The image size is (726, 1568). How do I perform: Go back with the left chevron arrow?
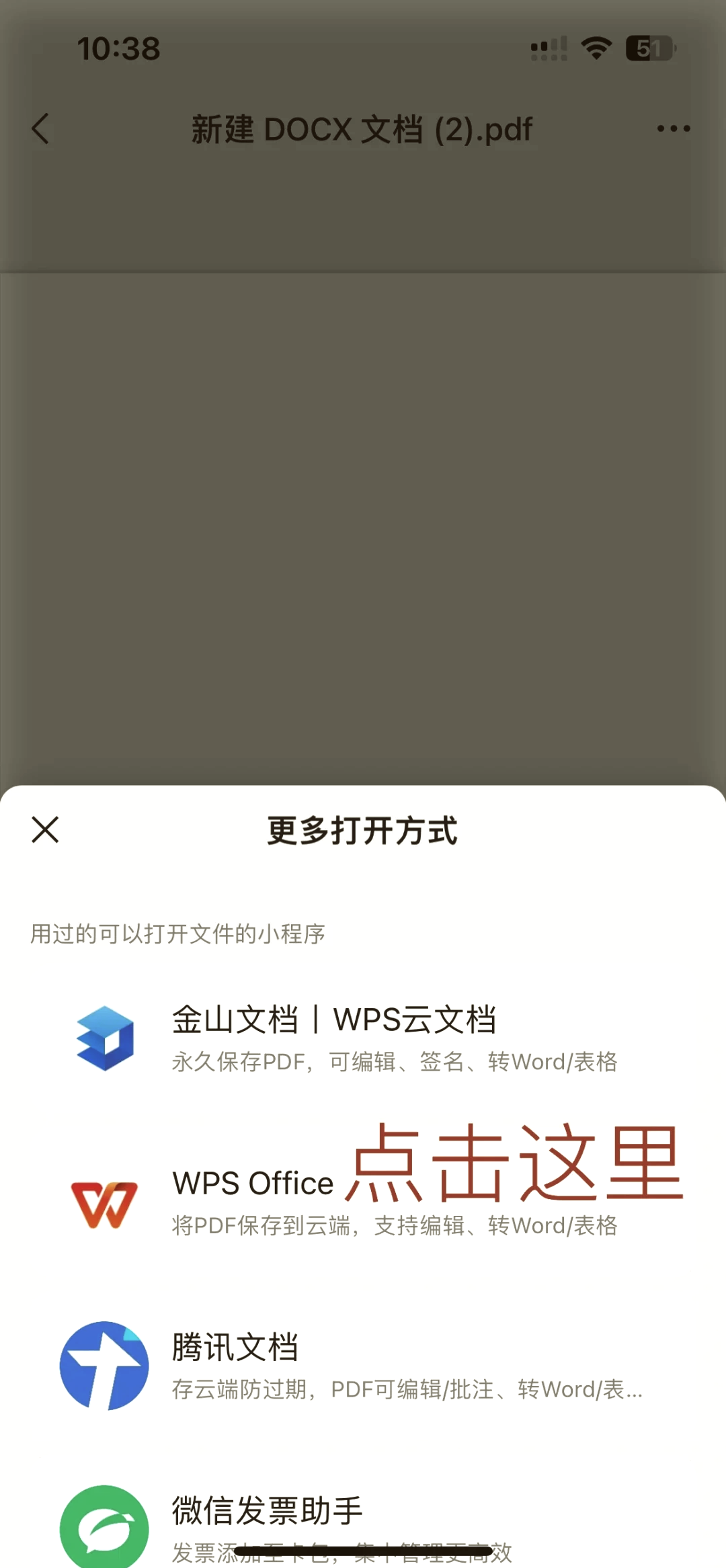(40, 129)
